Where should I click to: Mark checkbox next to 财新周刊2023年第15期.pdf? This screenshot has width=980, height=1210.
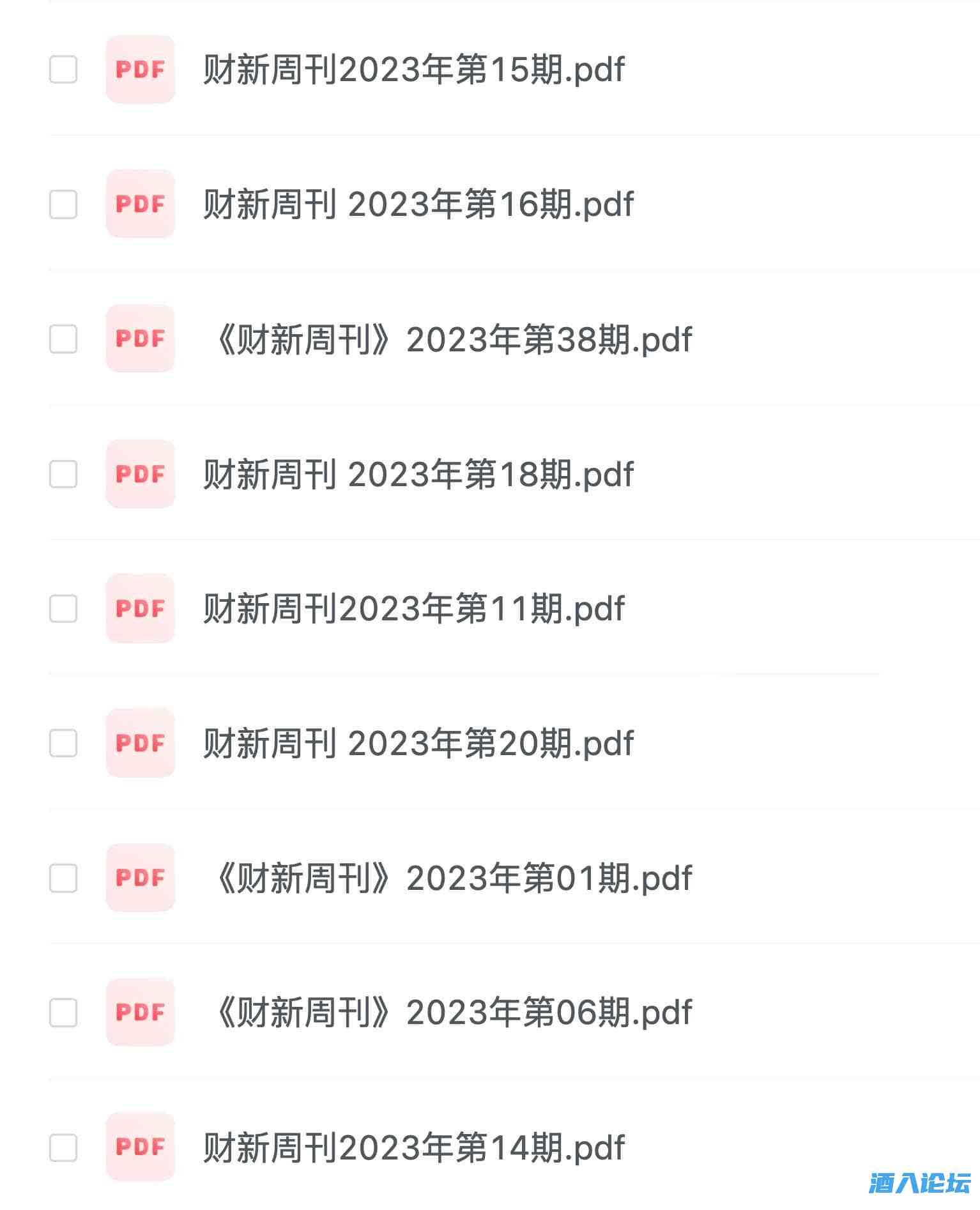(x=63, y=70)
